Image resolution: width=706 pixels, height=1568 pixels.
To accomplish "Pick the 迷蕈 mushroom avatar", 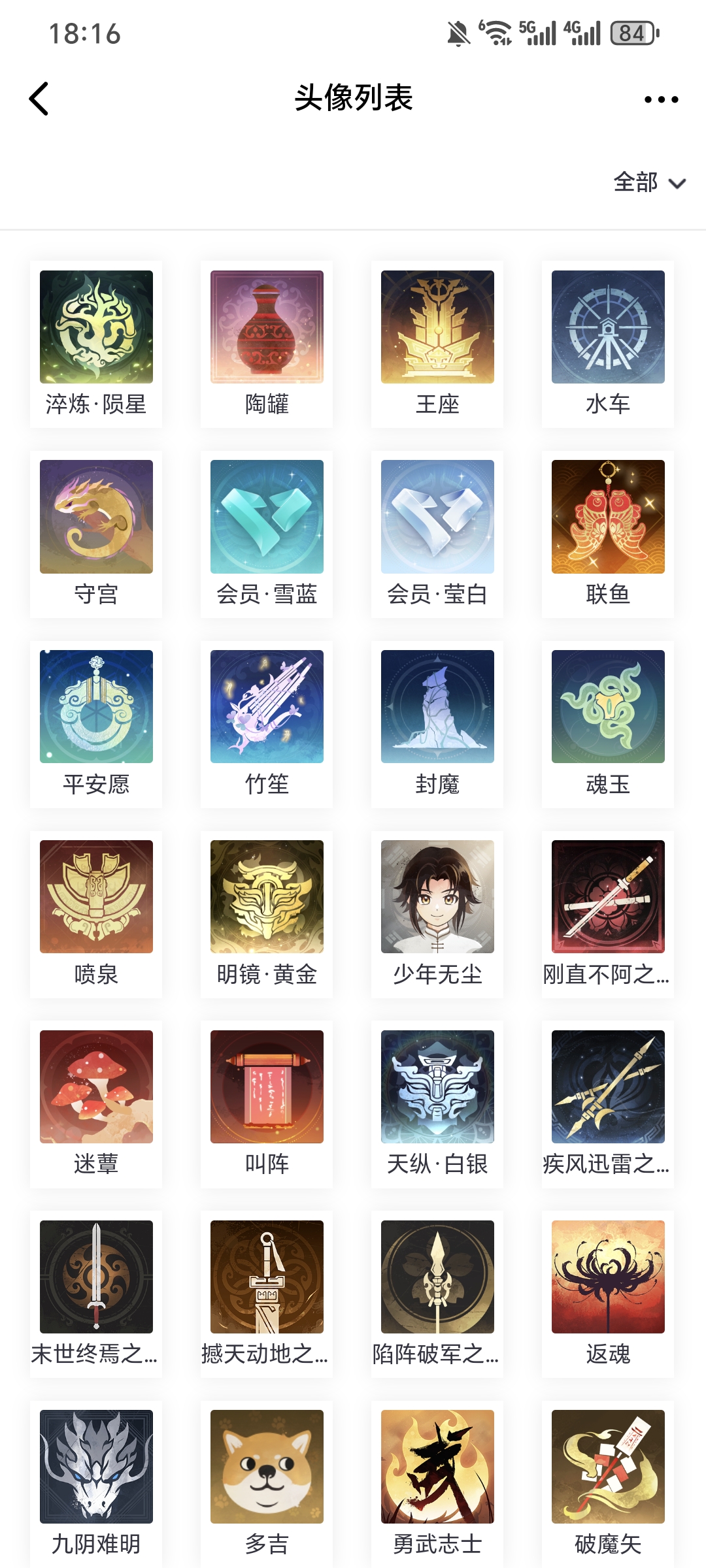I will tap(96, 1087).
